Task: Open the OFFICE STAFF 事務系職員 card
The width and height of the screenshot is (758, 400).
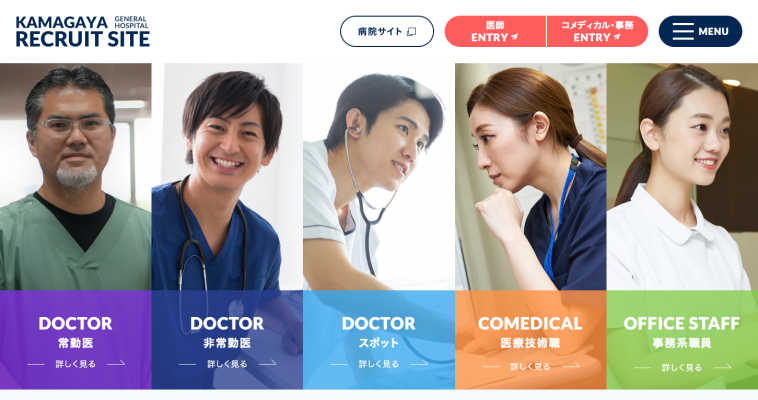Action: [682, 340]
